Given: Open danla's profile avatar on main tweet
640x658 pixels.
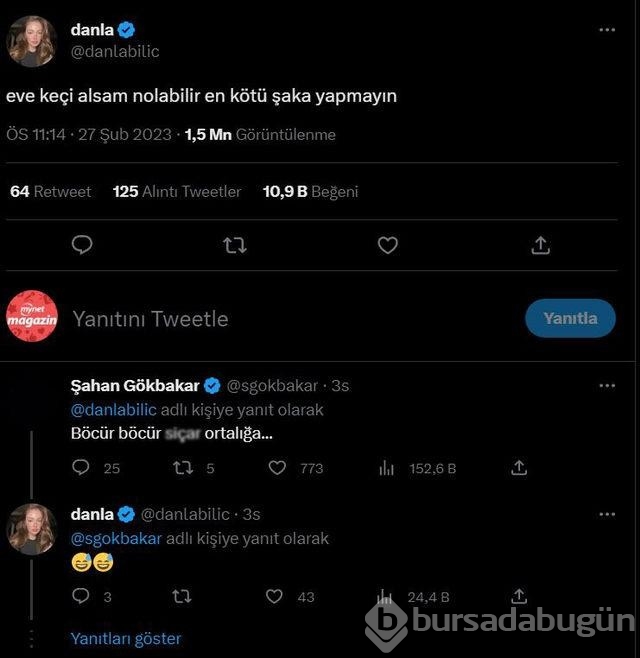Looking at the screenshot, I should (32, 41).
